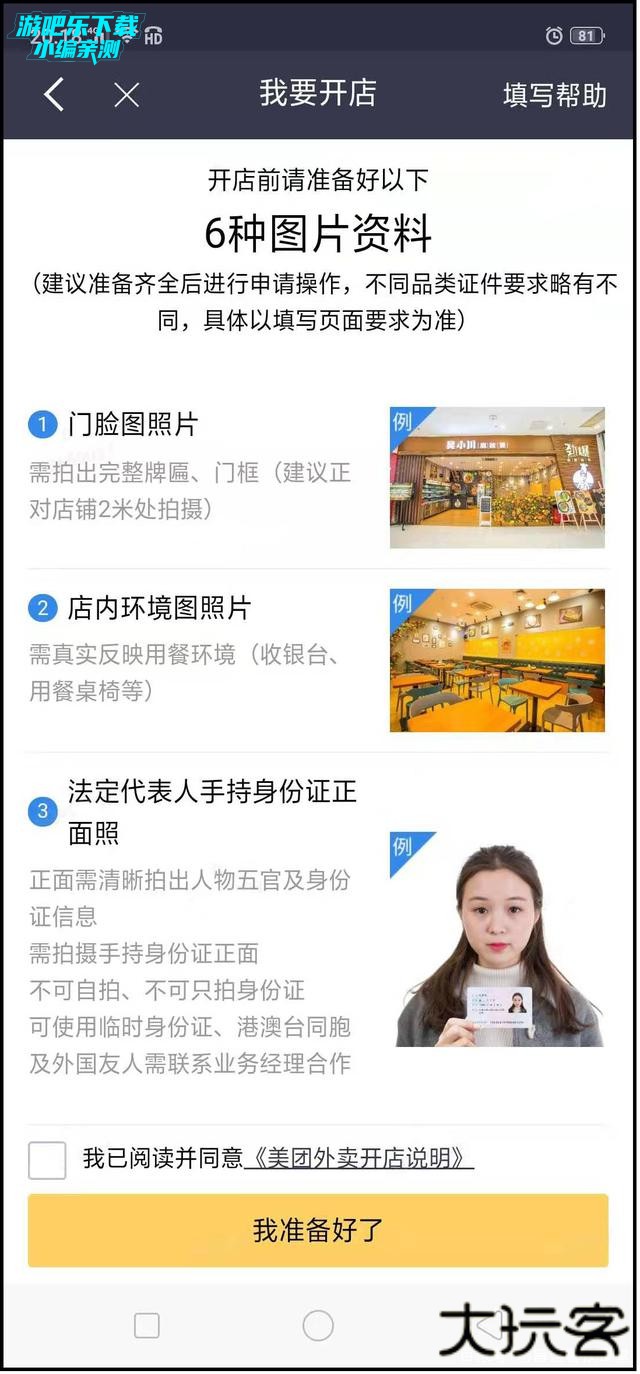Close the 我要开店 page
640x1374 pixels.
(x=126, y=95)
